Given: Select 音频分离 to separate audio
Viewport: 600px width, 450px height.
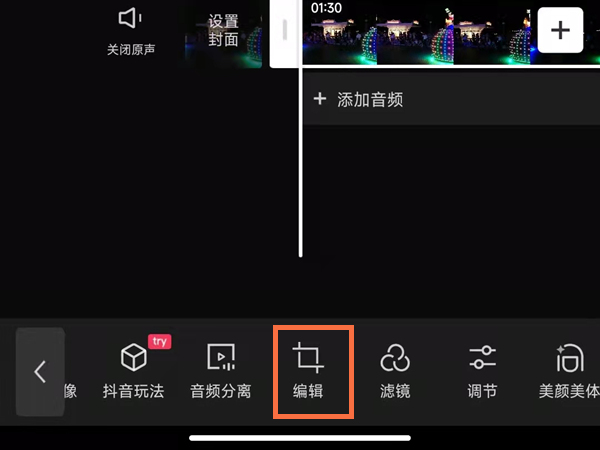Looking at the screenshot, I should pos(220,369).
